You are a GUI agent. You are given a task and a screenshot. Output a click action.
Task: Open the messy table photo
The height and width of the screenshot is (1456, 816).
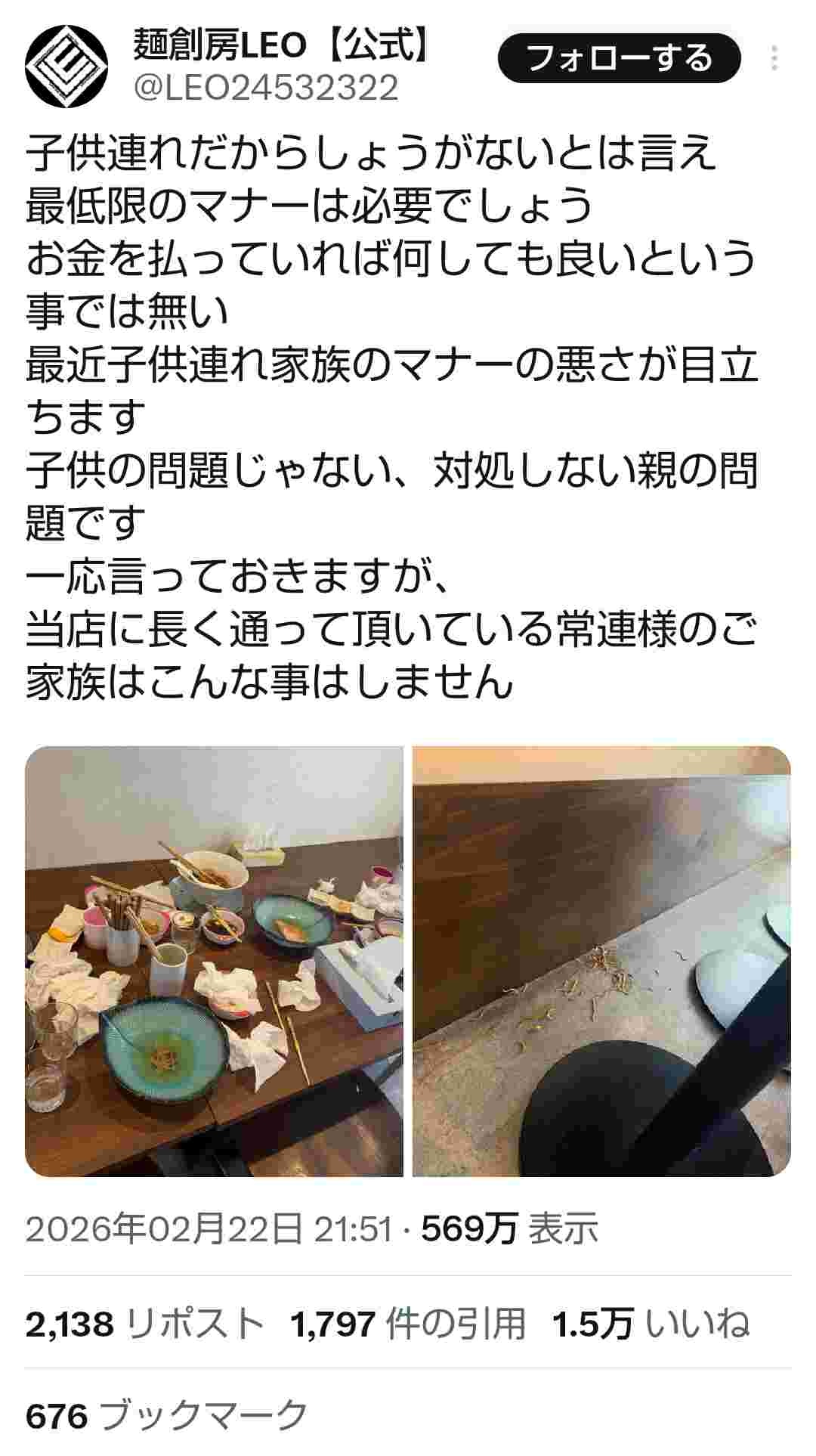coord(214,961)
